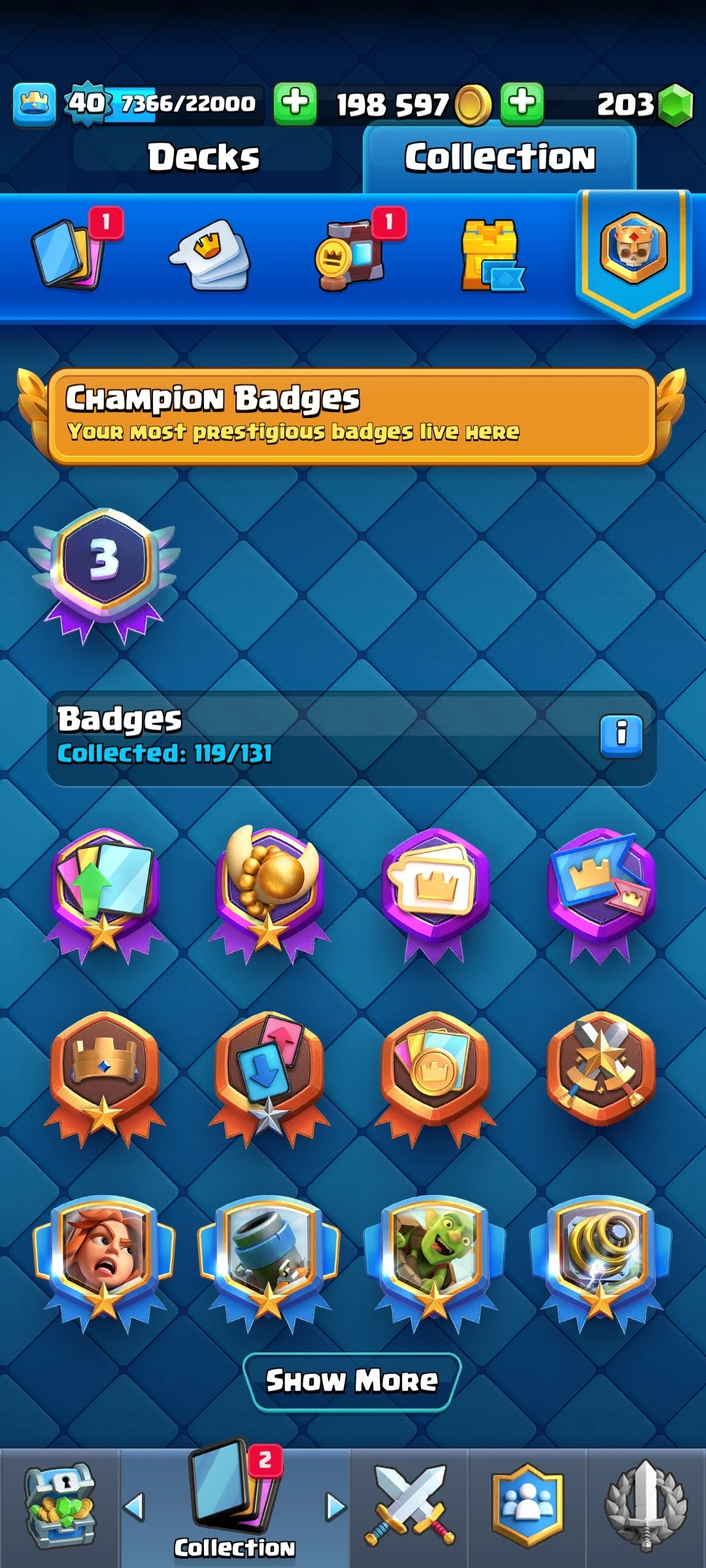
Task: Switch to the Decks tab
Action: tap(203, 157)
